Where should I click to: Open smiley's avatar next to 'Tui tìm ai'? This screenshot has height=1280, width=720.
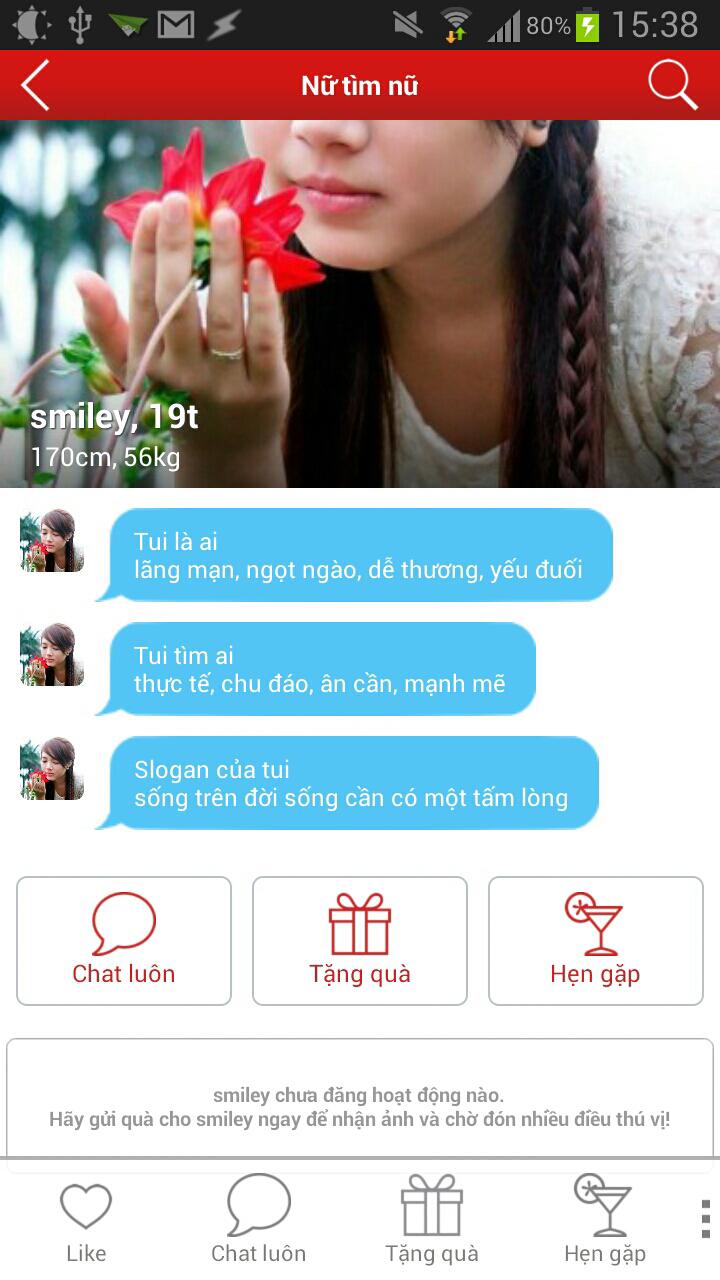52,655
